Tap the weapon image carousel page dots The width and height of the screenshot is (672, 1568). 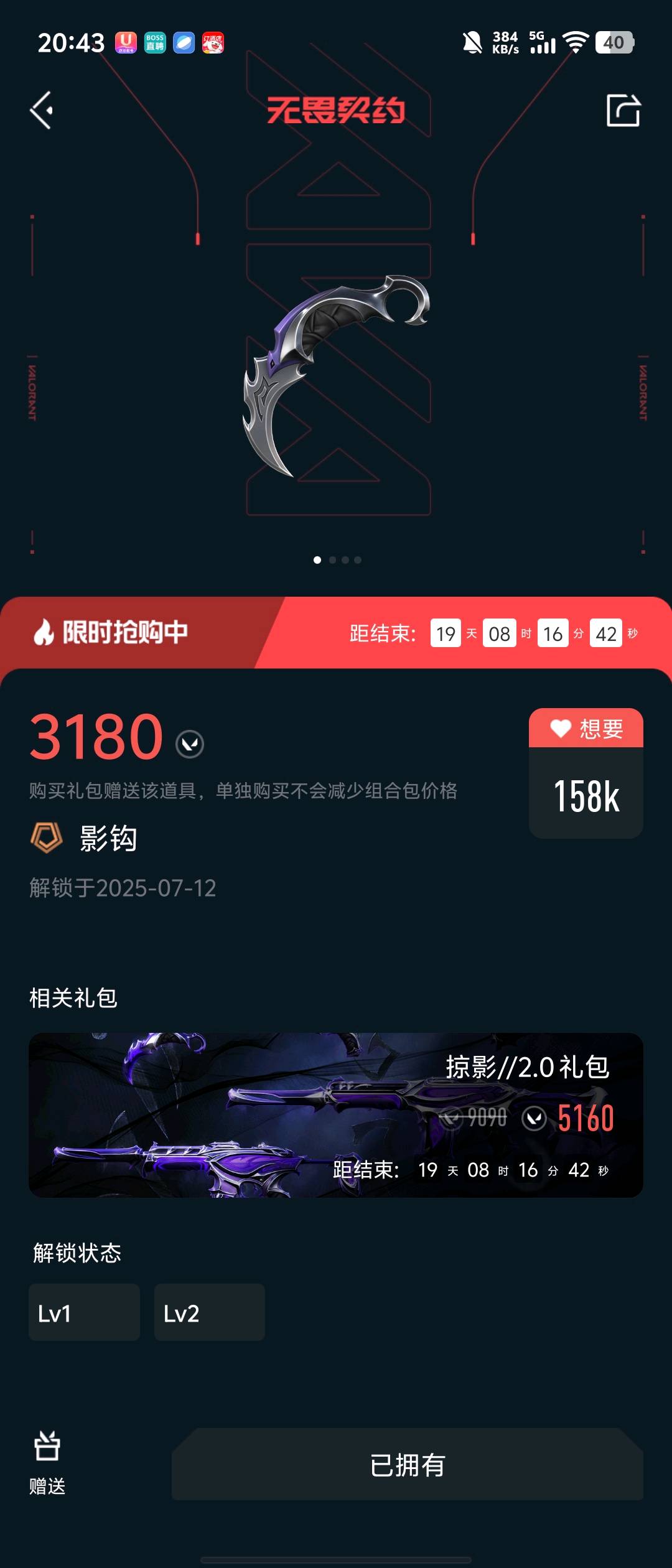337,560
